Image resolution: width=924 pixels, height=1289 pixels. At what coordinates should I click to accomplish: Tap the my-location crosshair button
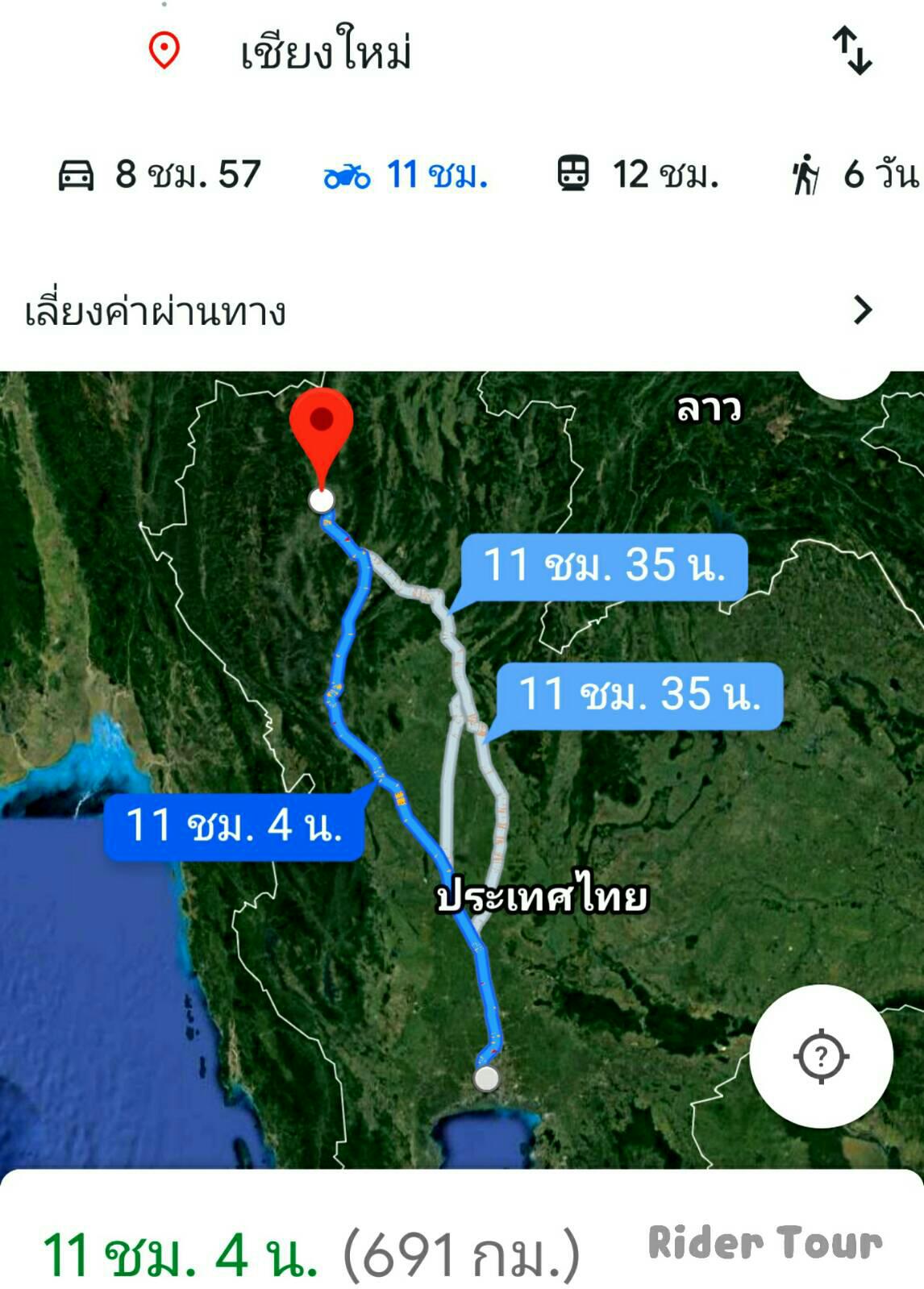tap(821, 1055)
